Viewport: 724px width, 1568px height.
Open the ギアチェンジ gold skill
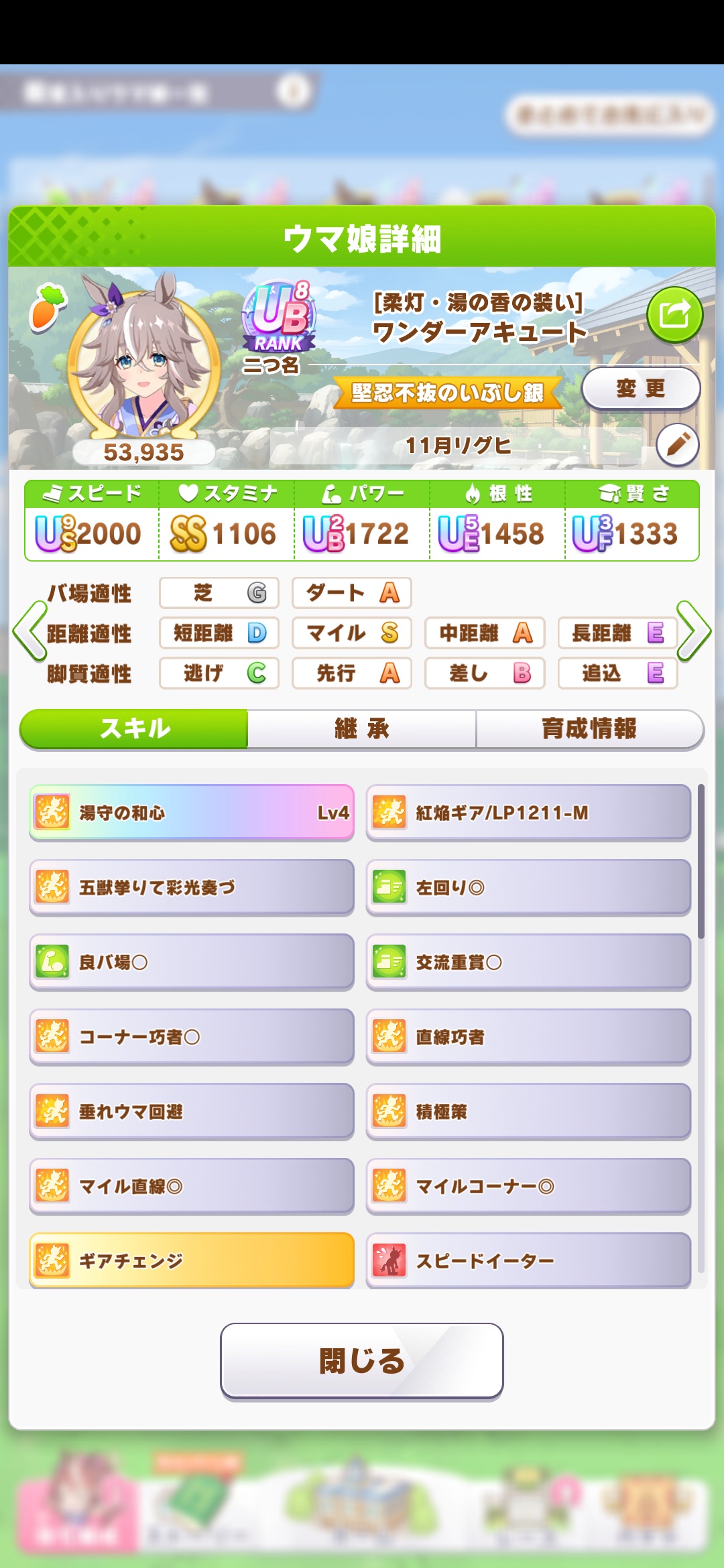[192, 1260]
